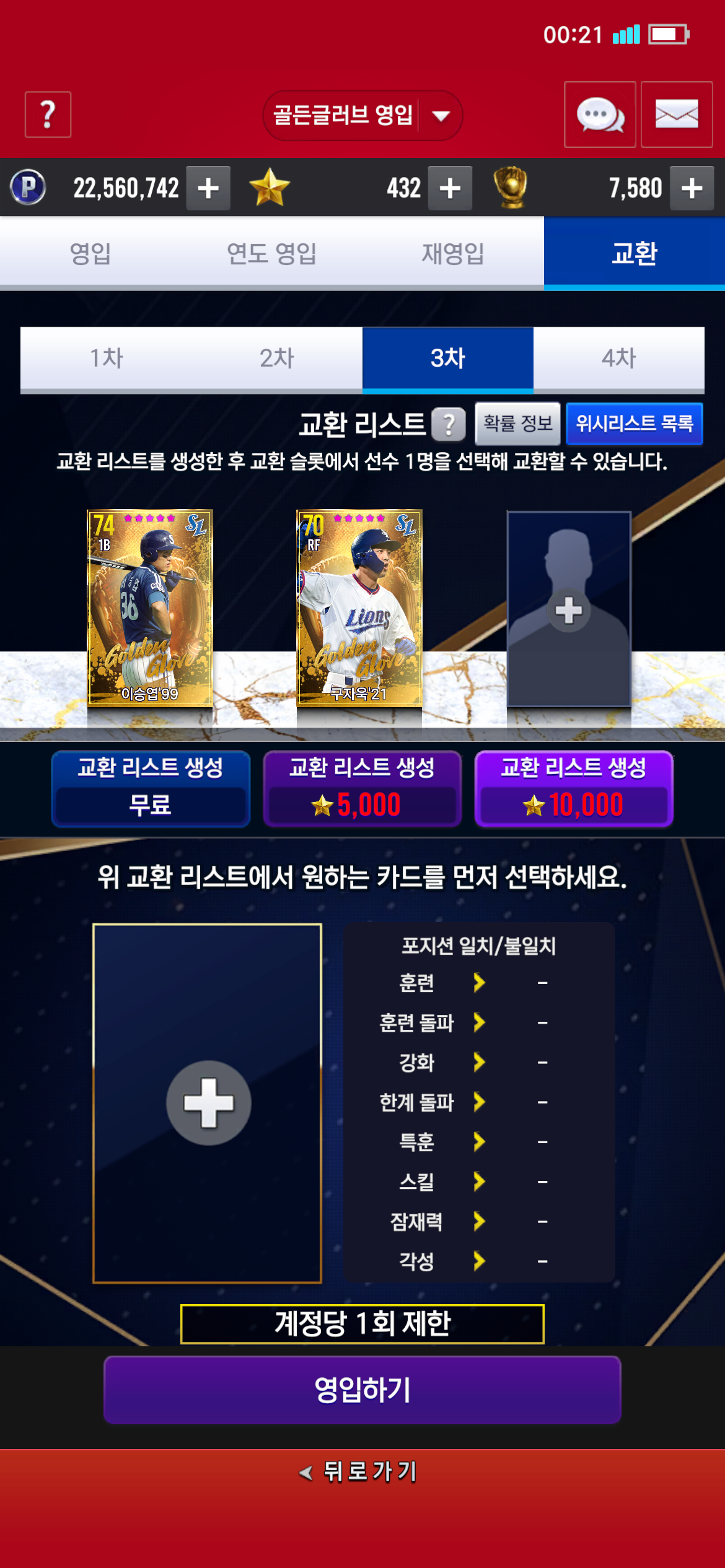Select the 2차 round tab
725x1568 pixels.
click(x=277, y=358)
